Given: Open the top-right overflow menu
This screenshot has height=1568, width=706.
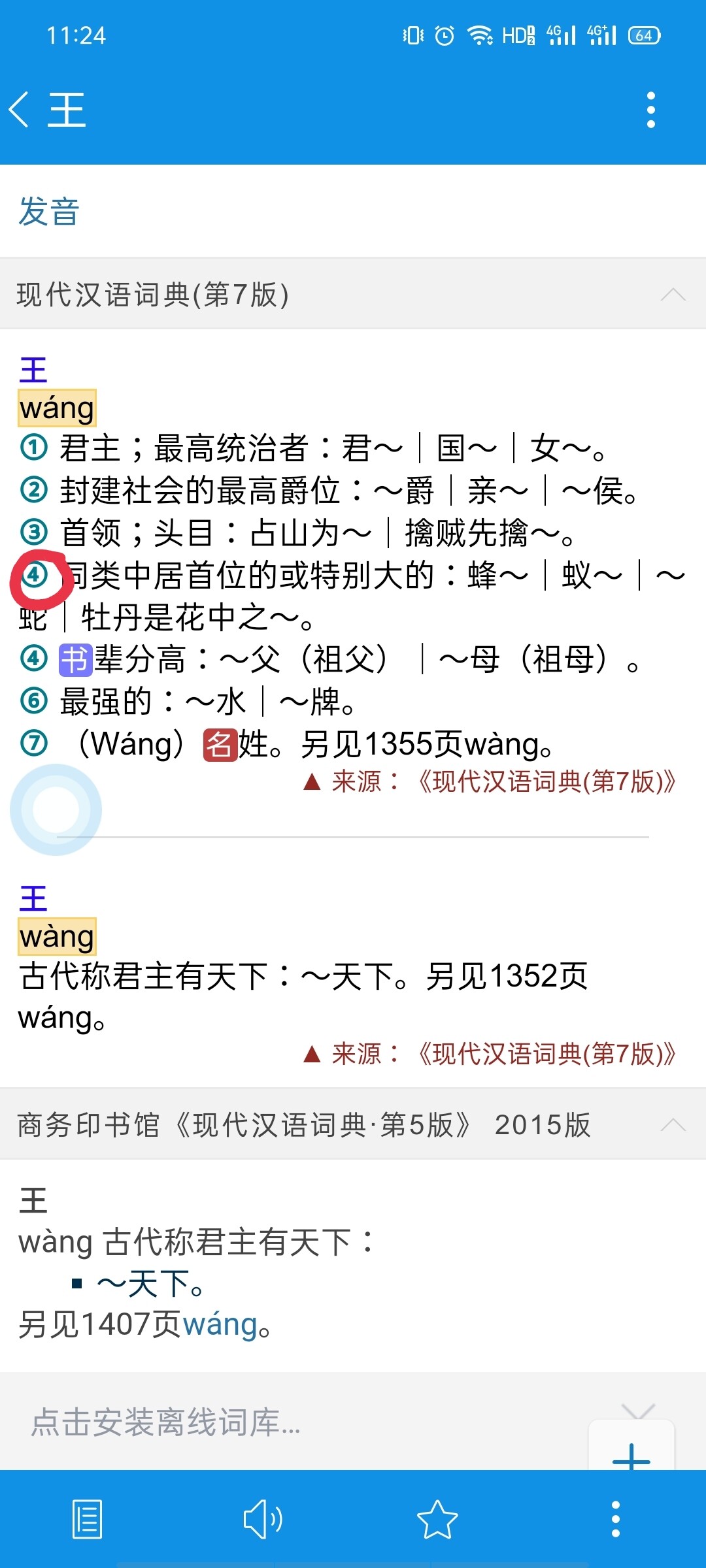Looking at the screenshot, I should pos(650,109).
